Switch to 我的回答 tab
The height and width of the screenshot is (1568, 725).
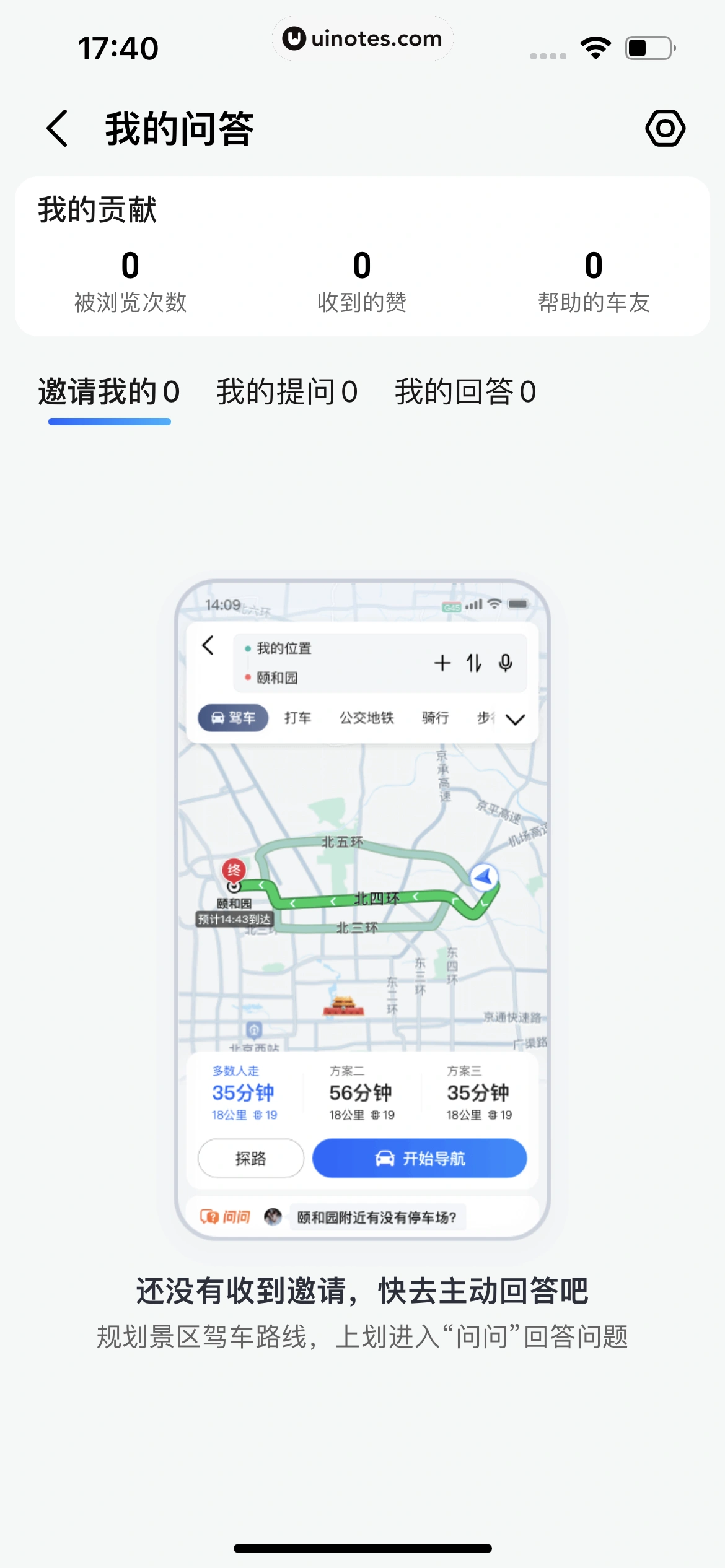tap(465, 392)
